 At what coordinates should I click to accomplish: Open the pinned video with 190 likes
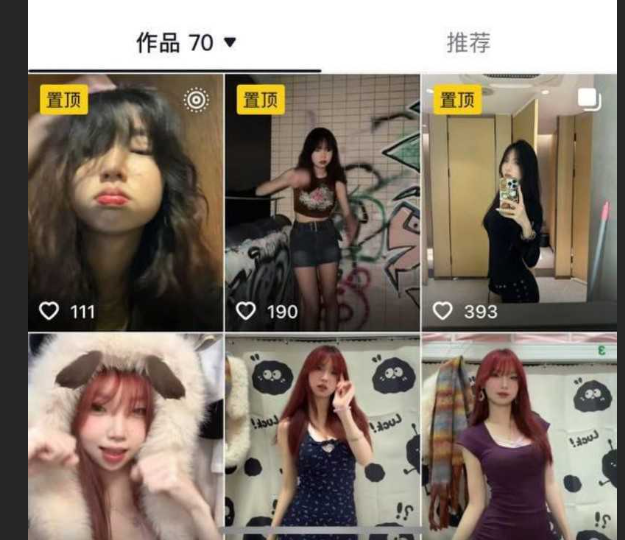[322, 200]
